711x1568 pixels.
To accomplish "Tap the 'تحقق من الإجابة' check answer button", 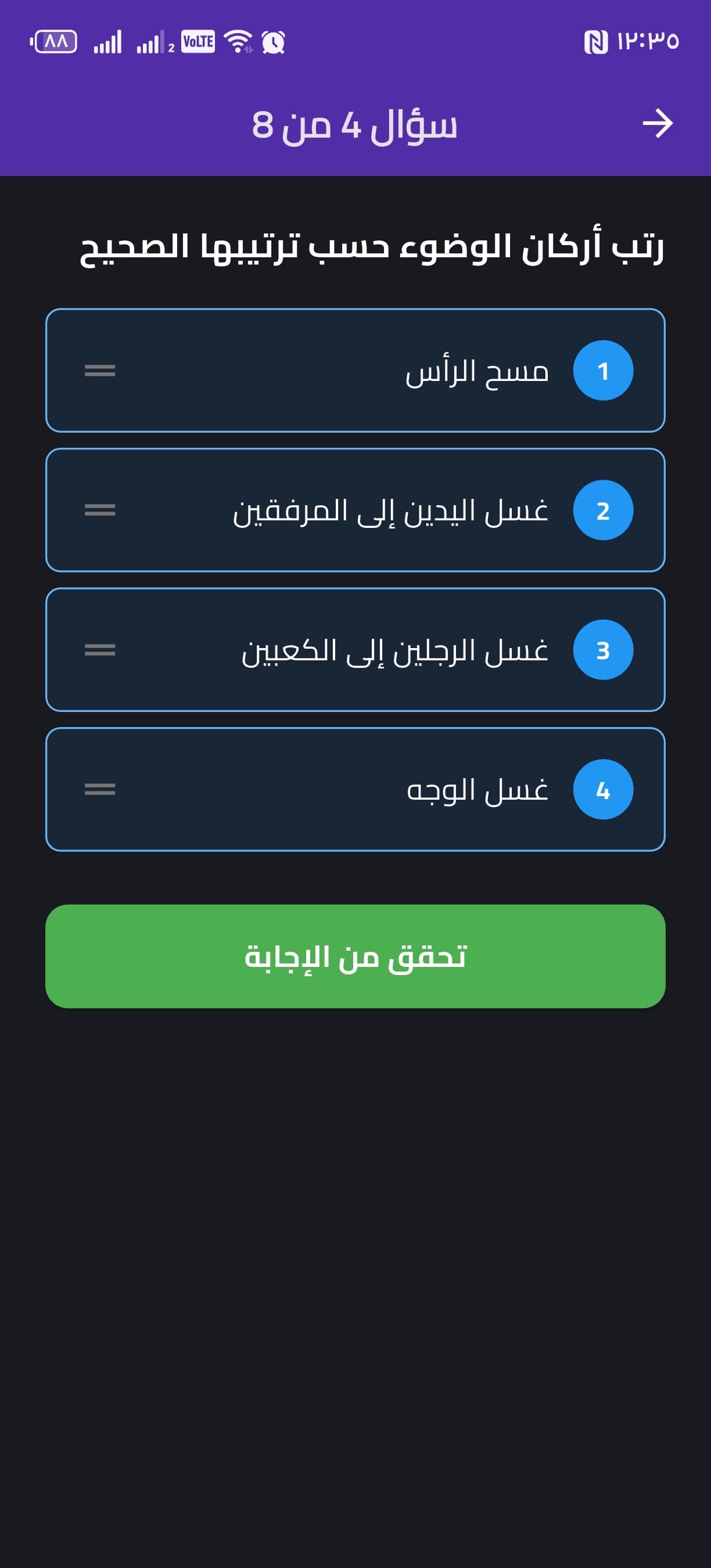I will [x=355, y=956].
